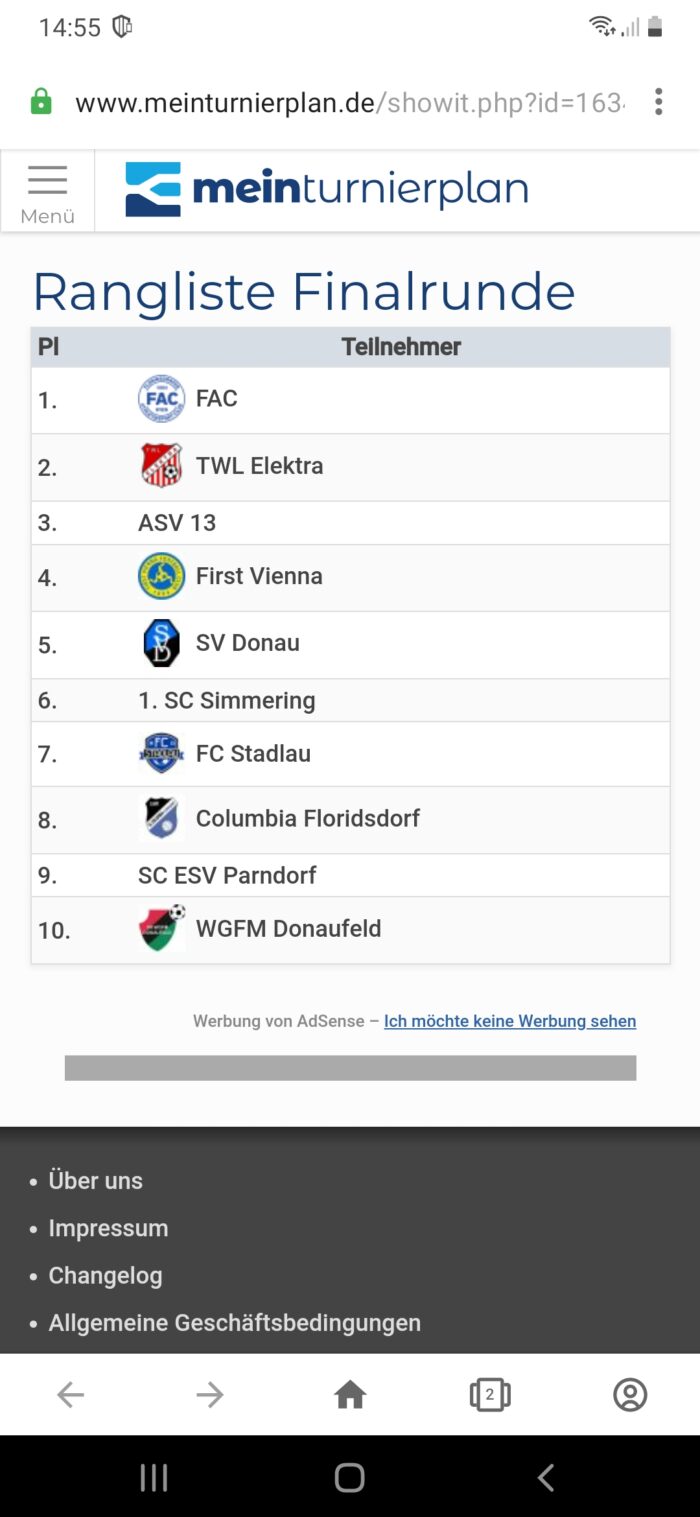The height and width of the screenshot is (1517, 700).
Task: Open the Über uns footer link
Action: click(96, 1181)
